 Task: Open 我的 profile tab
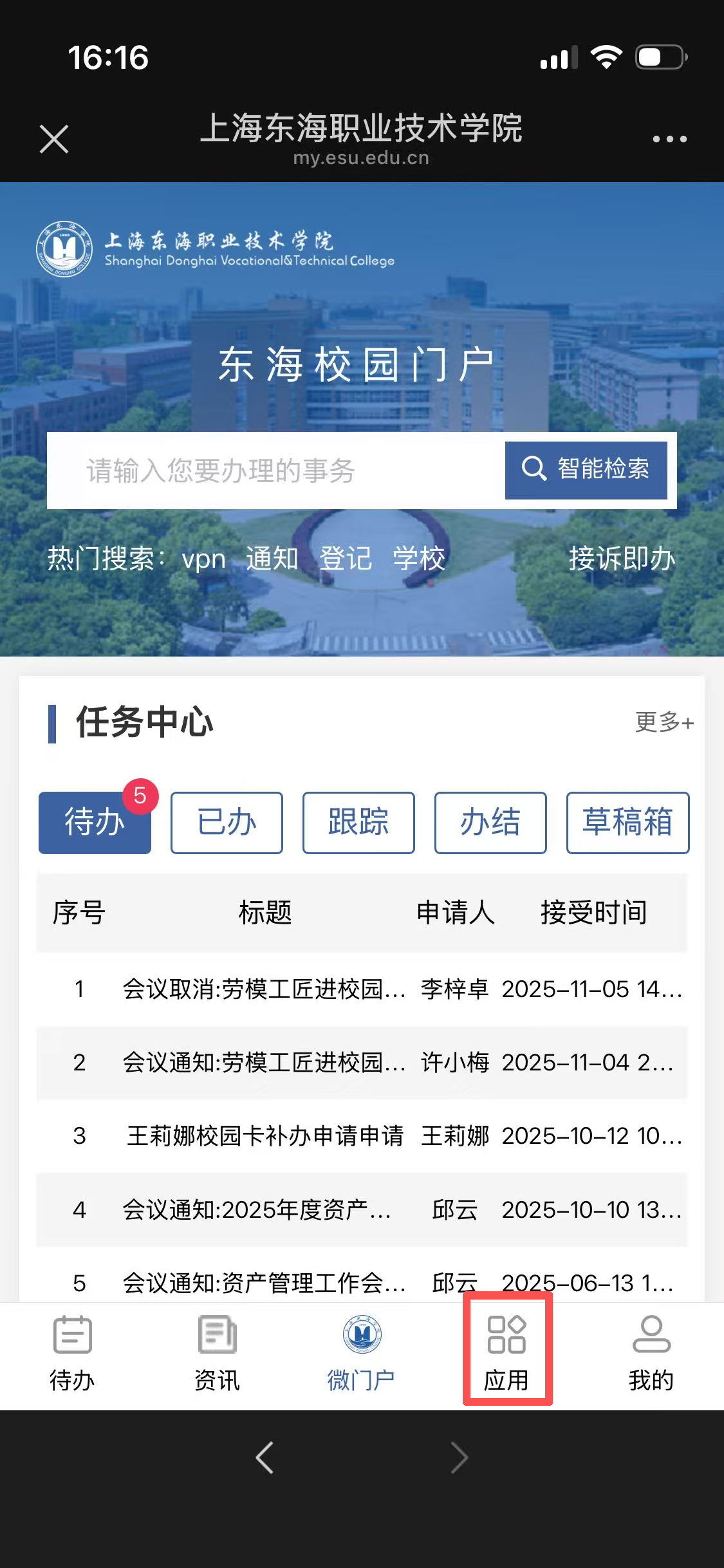coord(651,1350)
